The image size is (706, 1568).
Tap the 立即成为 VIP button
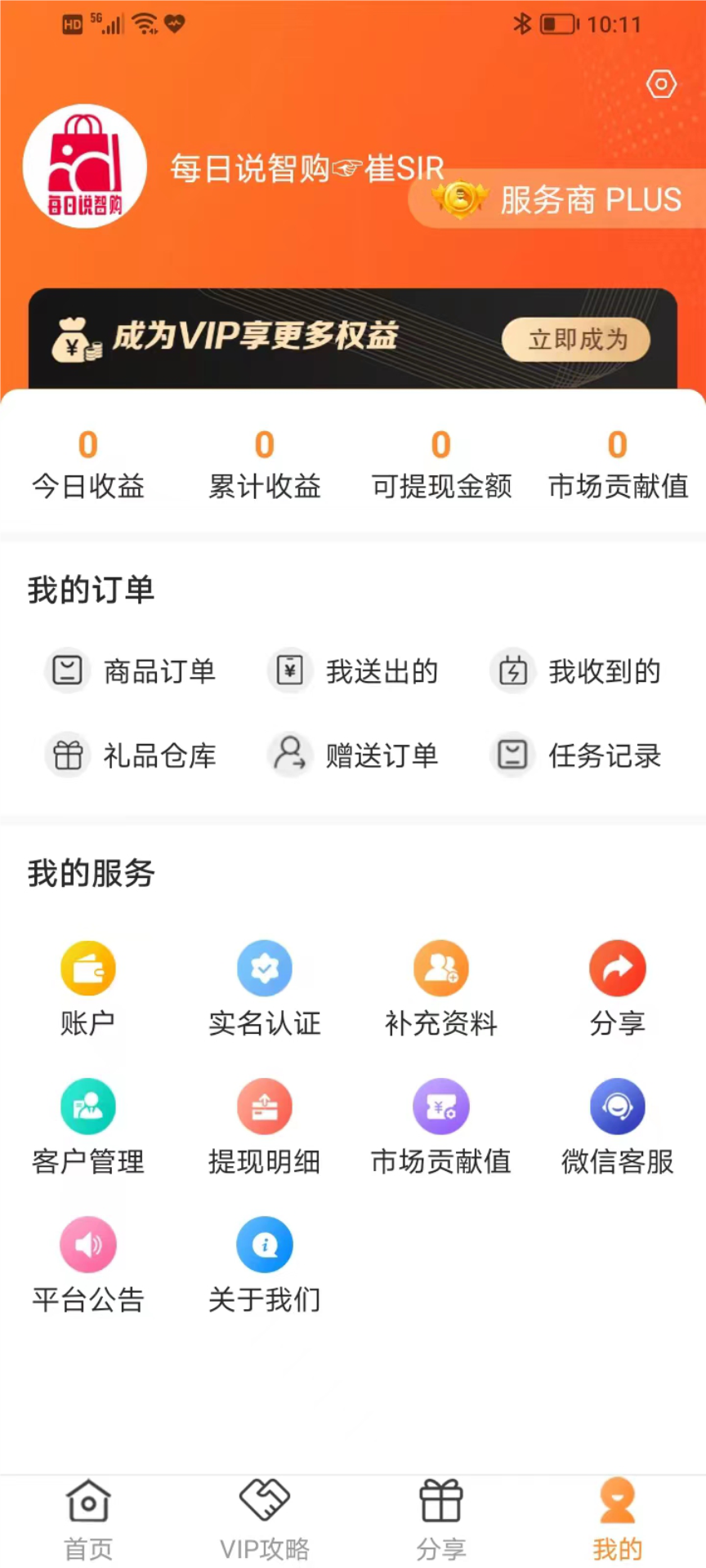pos(576,339)
